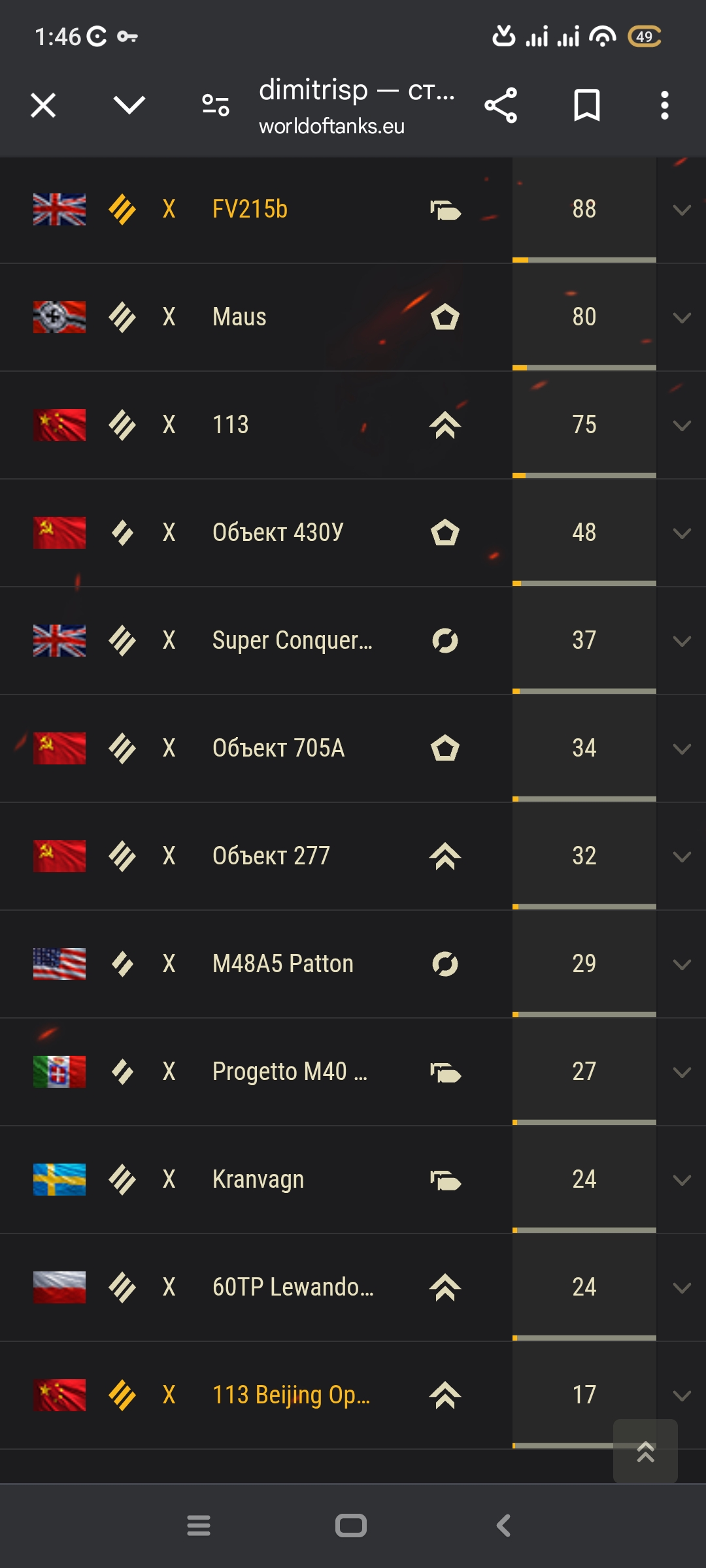The height and width of the screenshot is (1568, 706).
Task: Expand the Super Conqueror row
Action: (x=682, y=641)
